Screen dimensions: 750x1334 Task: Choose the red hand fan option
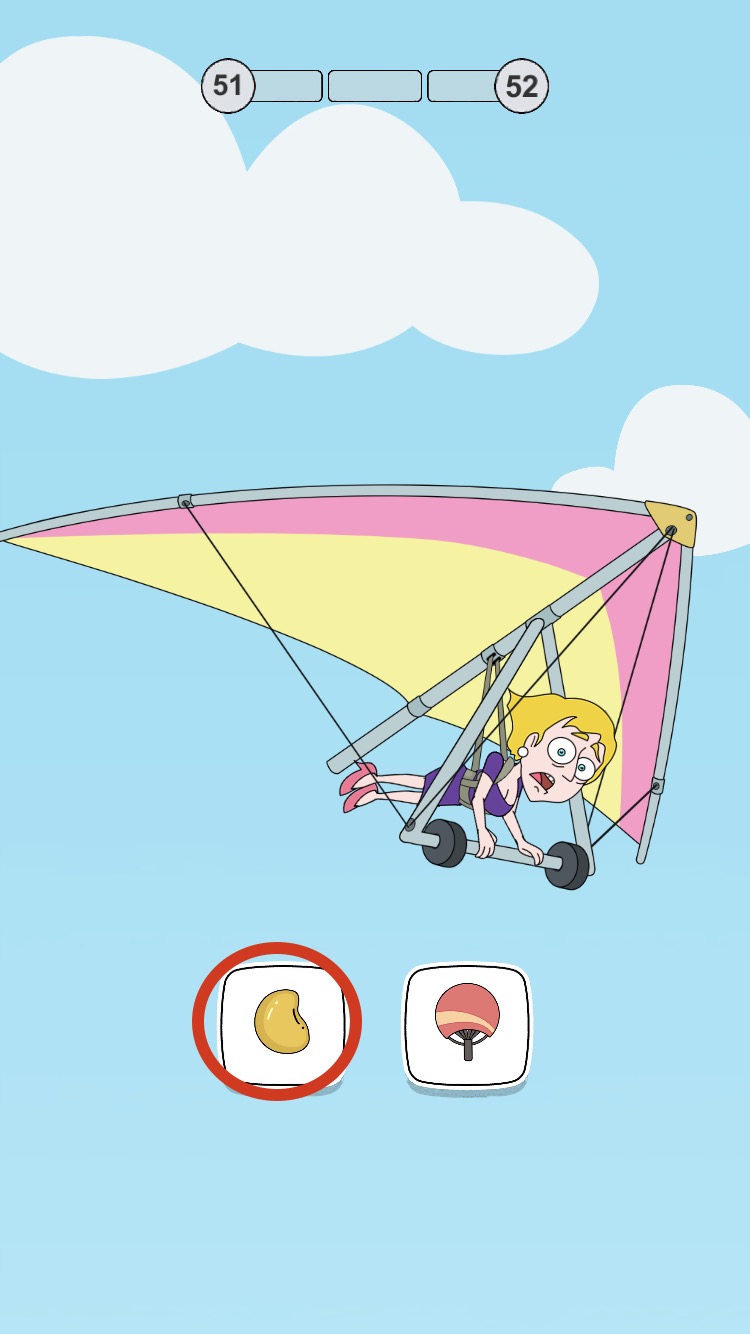click(467, 1024)
